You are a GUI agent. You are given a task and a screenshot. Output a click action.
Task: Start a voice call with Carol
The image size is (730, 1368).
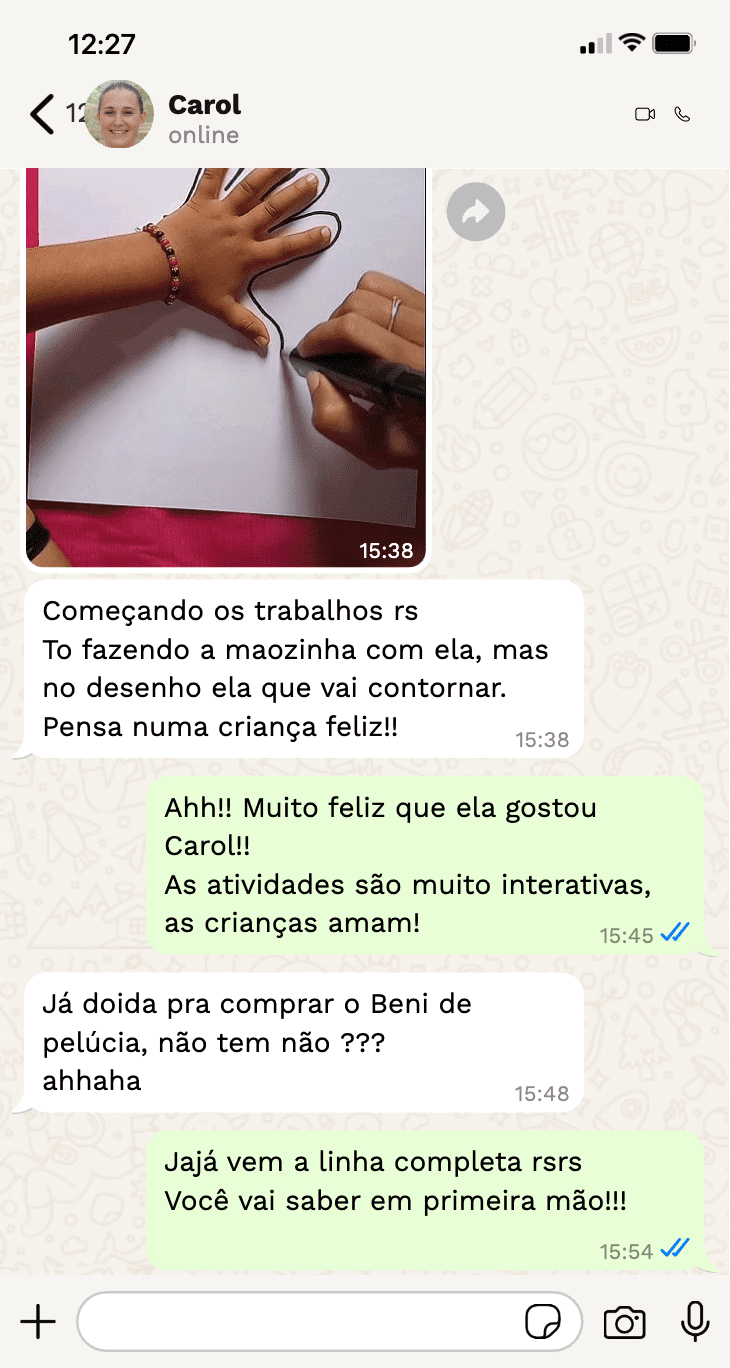(683, 114)
